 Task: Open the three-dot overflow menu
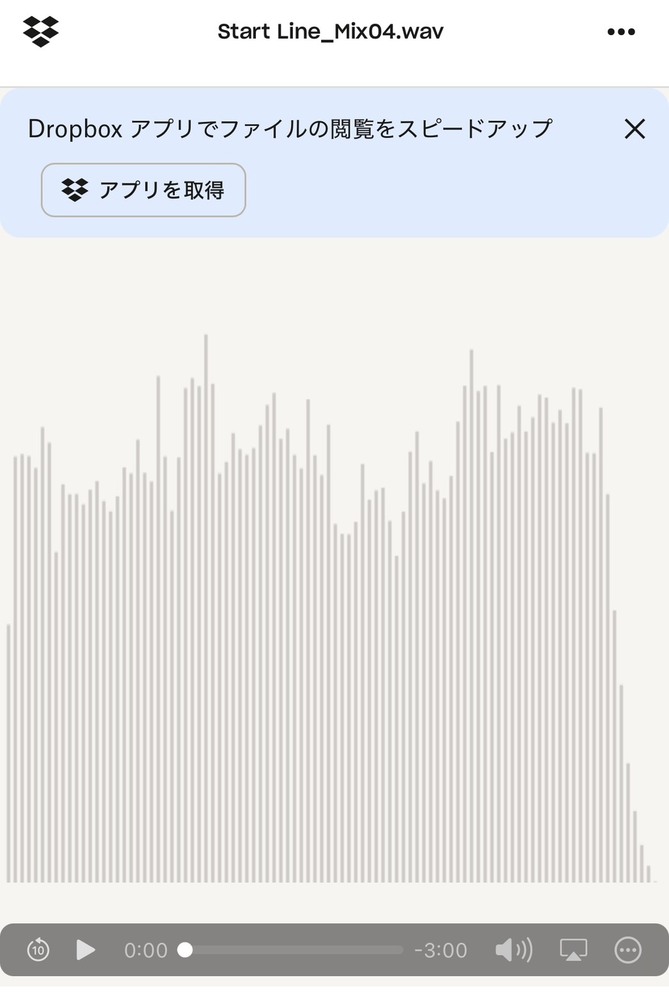(621, 31)
